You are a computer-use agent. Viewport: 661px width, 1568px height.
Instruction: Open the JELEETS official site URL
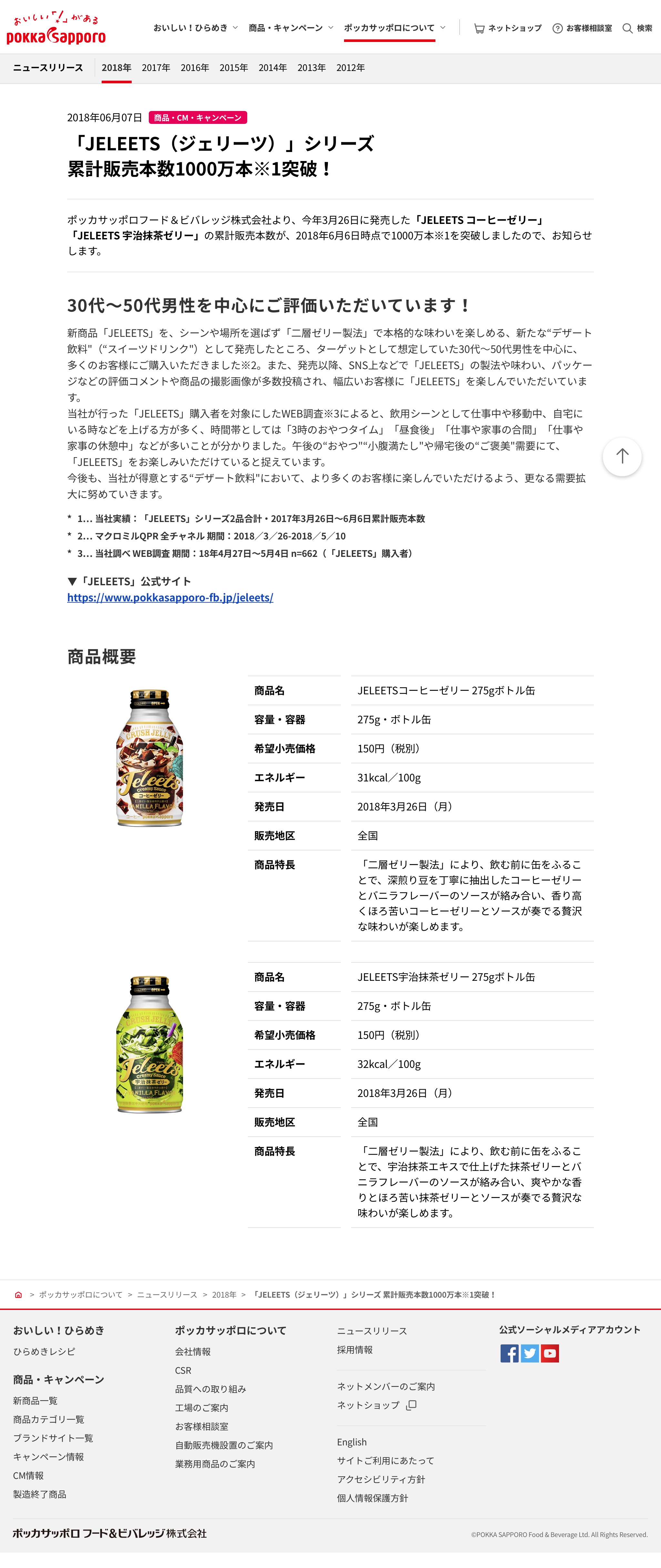[x=170, y=598]
